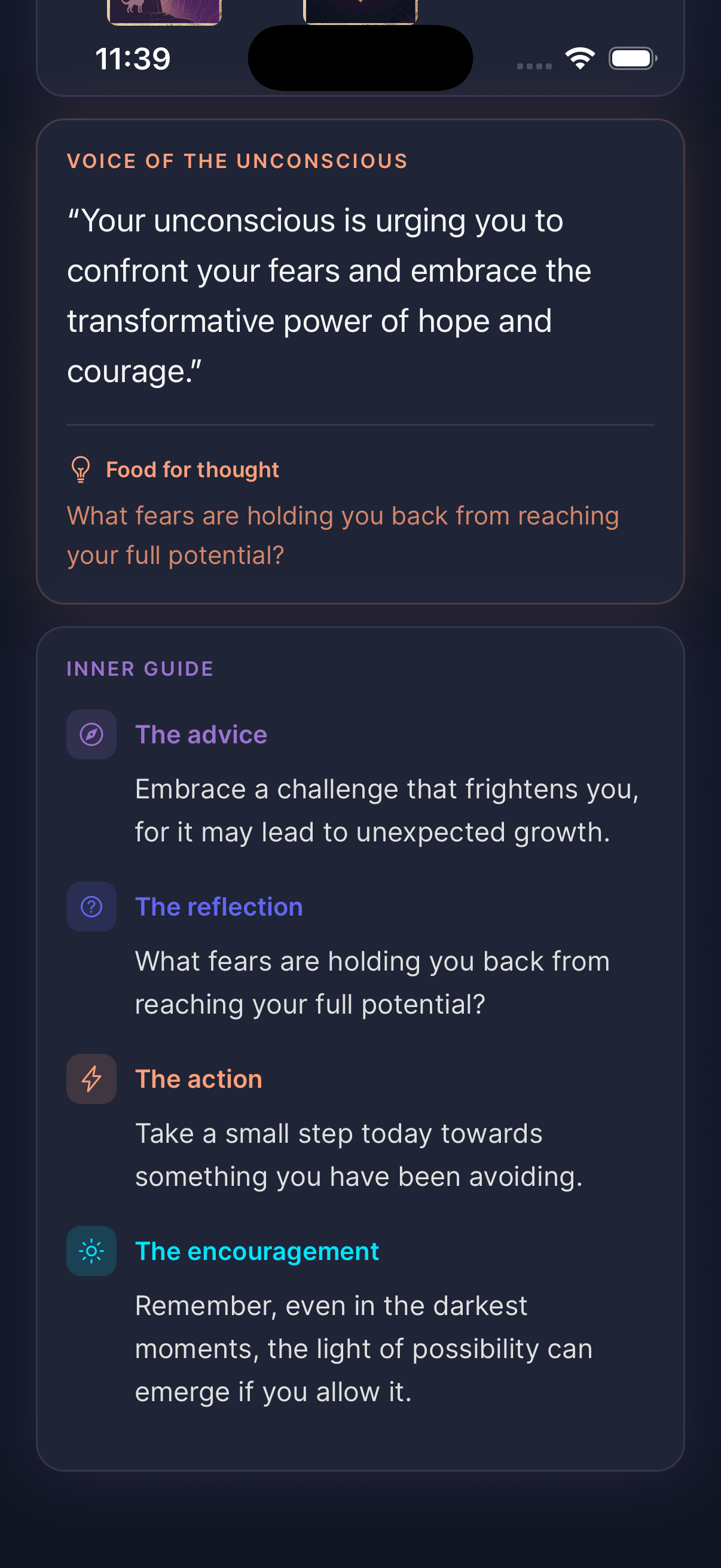Screen dimensions: 721x1568
Task: Open the purple tarot card with the dog
Action: pos(164,11)
